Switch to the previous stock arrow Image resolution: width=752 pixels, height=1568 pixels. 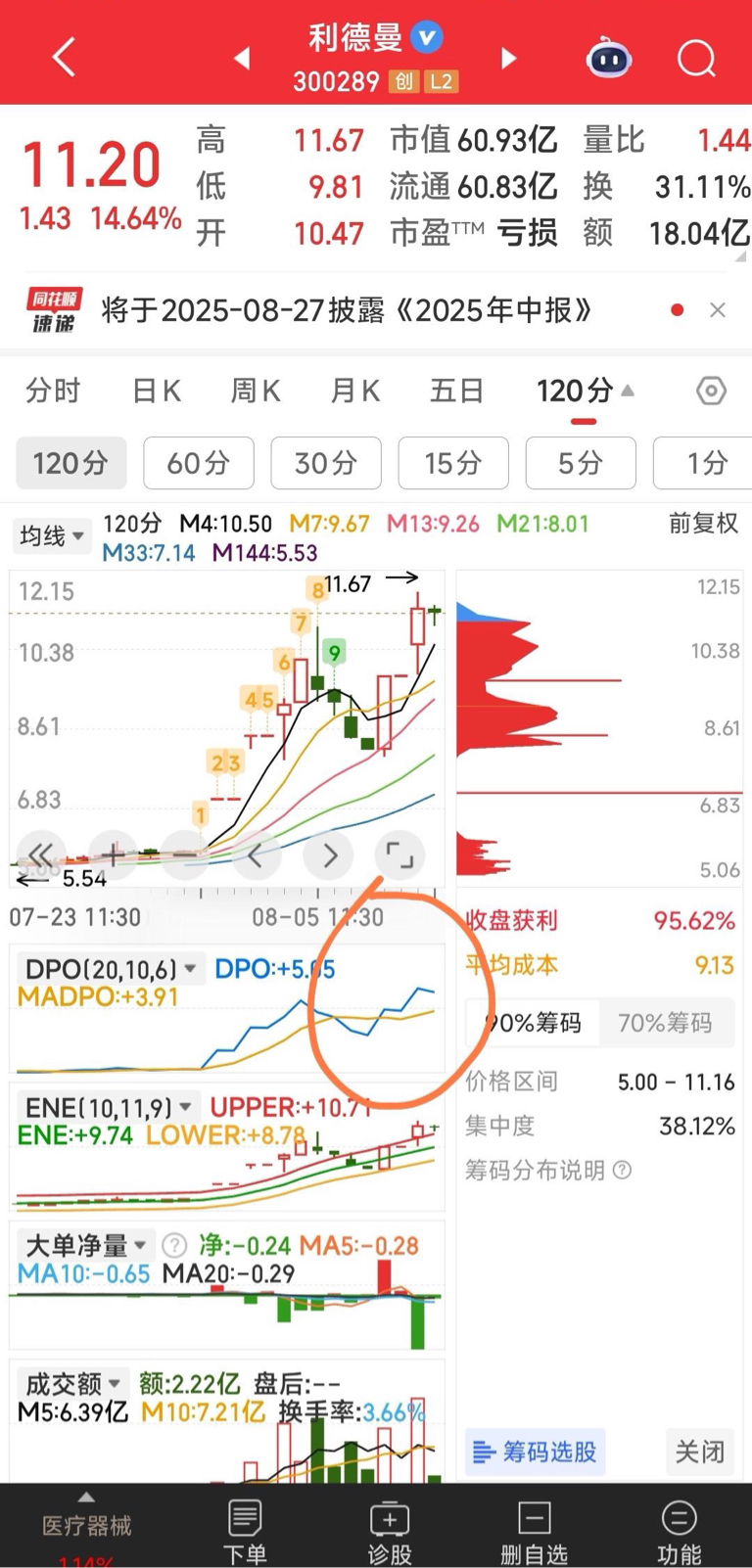pyautogui.click(x=242, y=59)
